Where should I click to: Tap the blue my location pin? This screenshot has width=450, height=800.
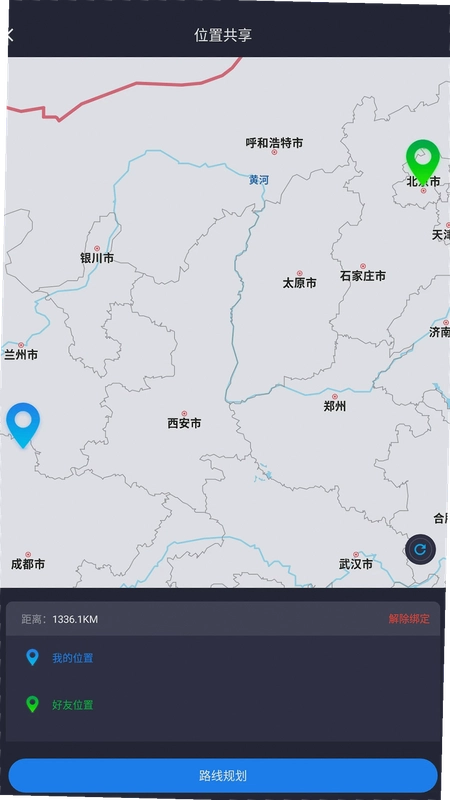(x=23, y=426)
